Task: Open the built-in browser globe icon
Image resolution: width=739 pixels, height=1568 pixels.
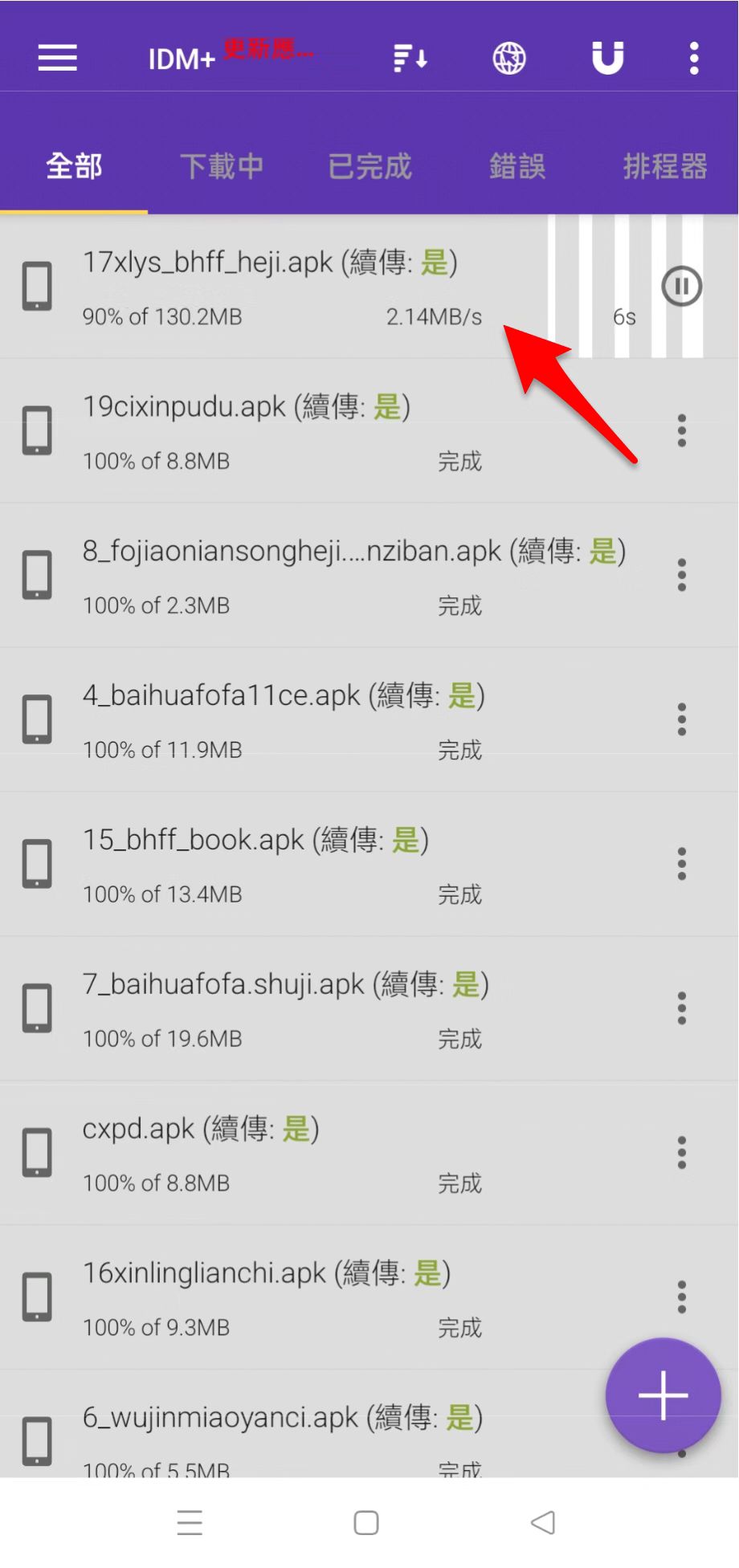Action: [508, 58]
